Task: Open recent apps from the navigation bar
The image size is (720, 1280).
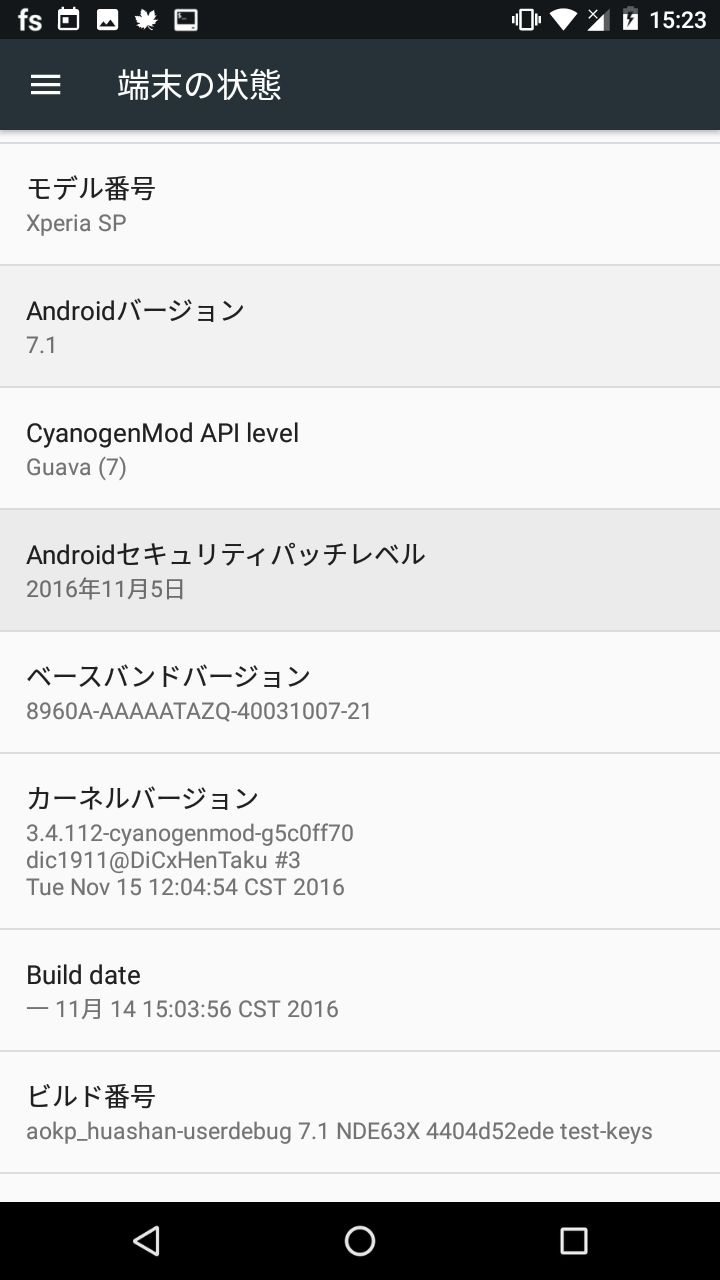Action: click(x=573, y=1241)
